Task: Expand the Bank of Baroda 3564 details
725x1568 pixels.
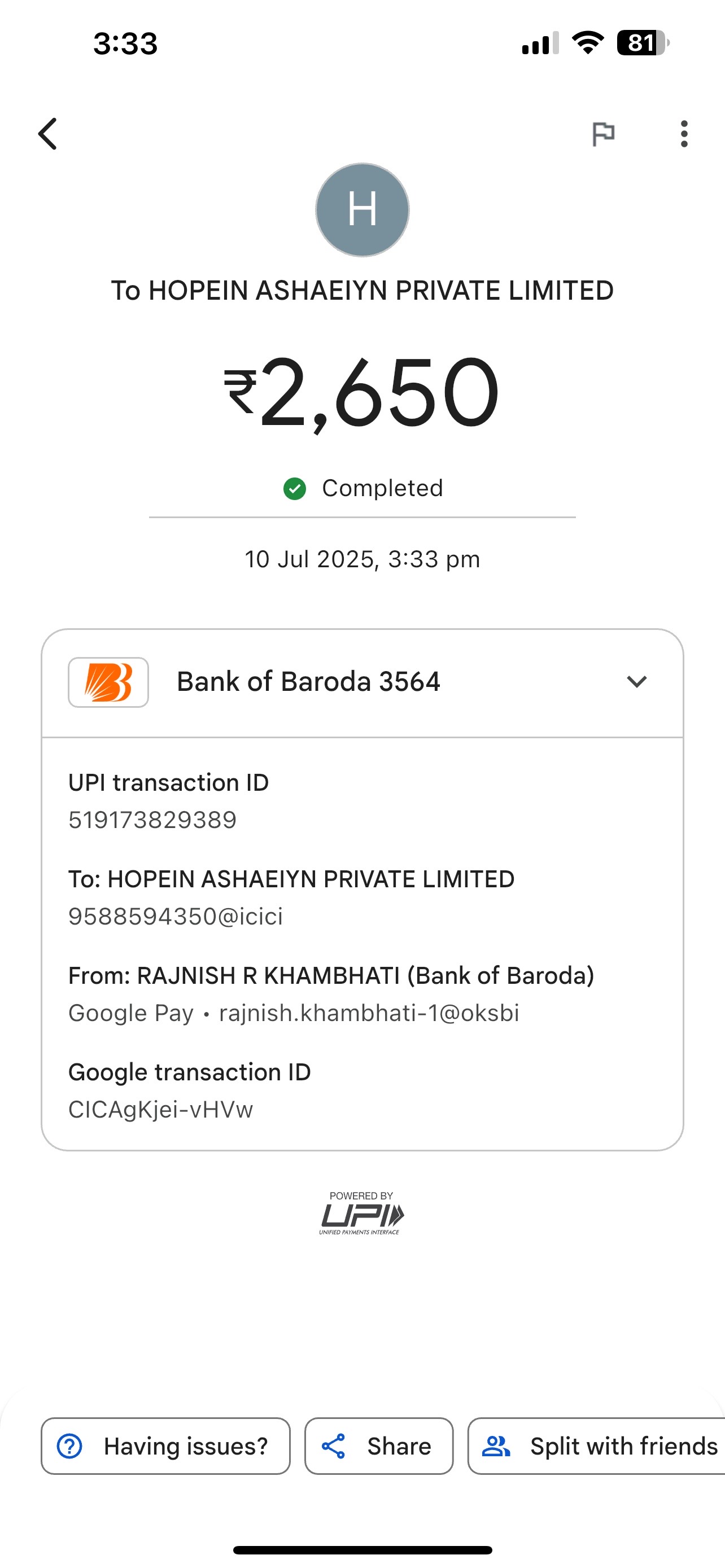Action: 362,682
